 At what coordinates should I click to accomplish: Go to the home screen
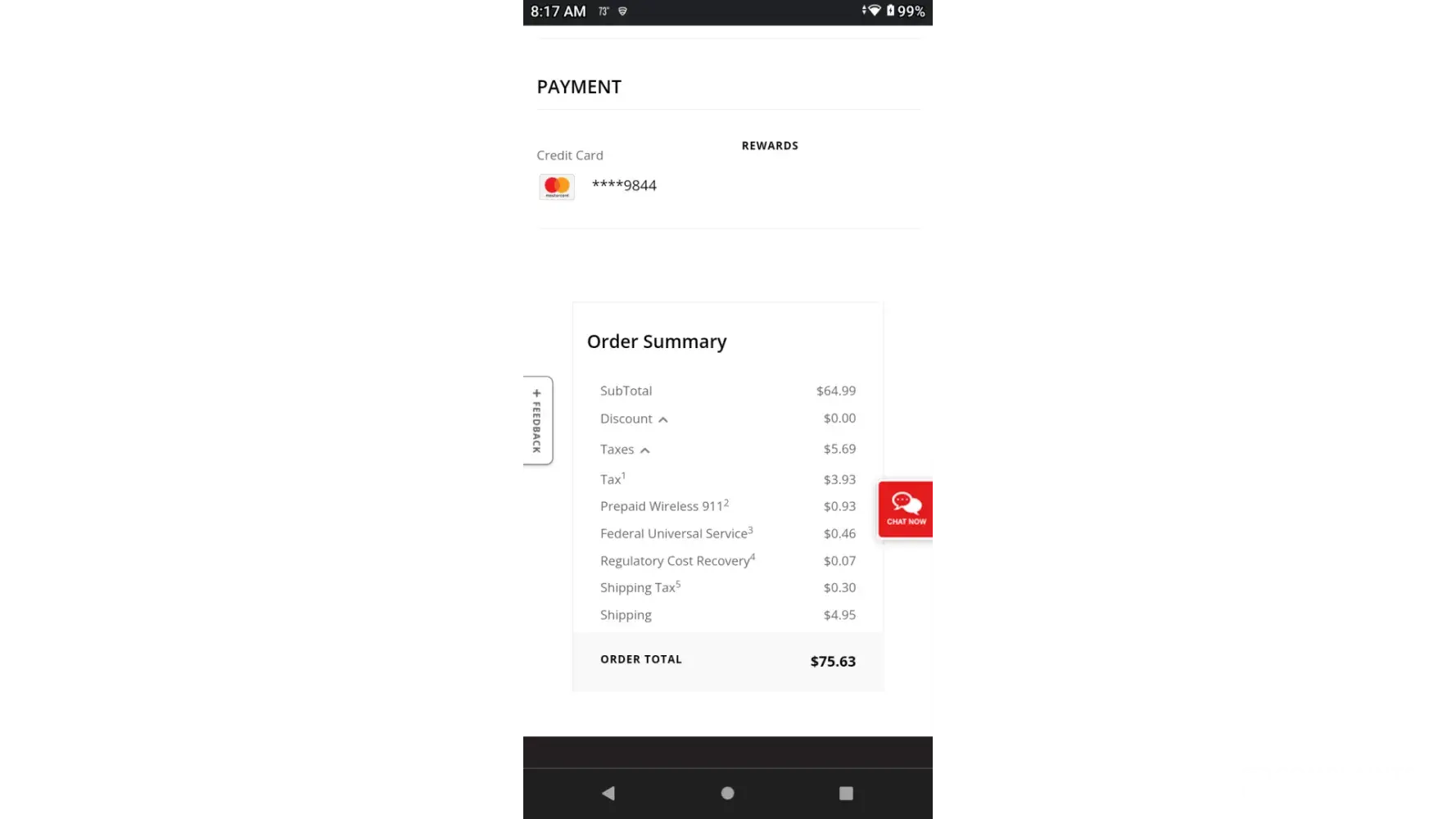point(727,793)
